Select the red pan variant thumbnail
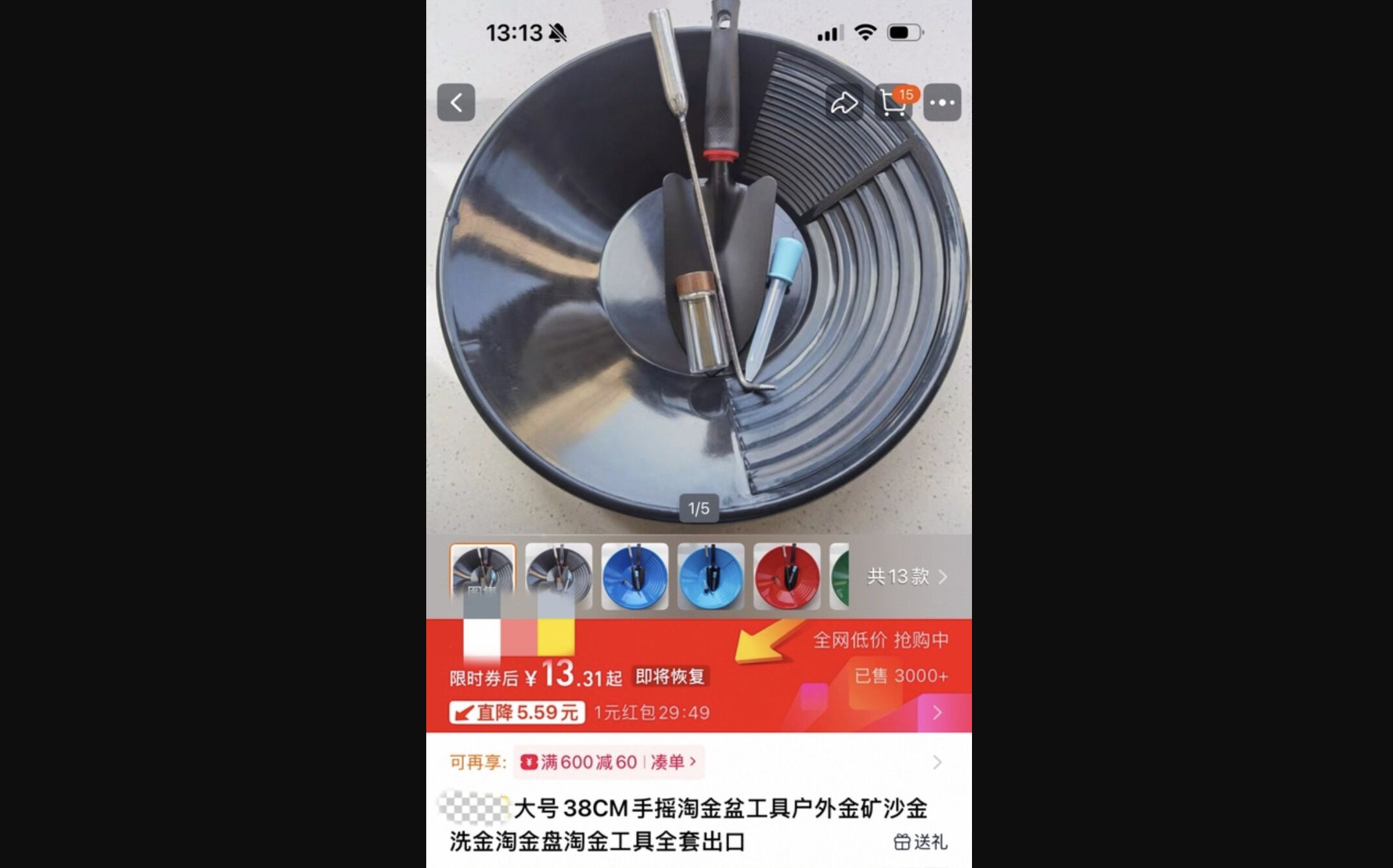Viewport: 1393px width, 868px height. point(787,577)
